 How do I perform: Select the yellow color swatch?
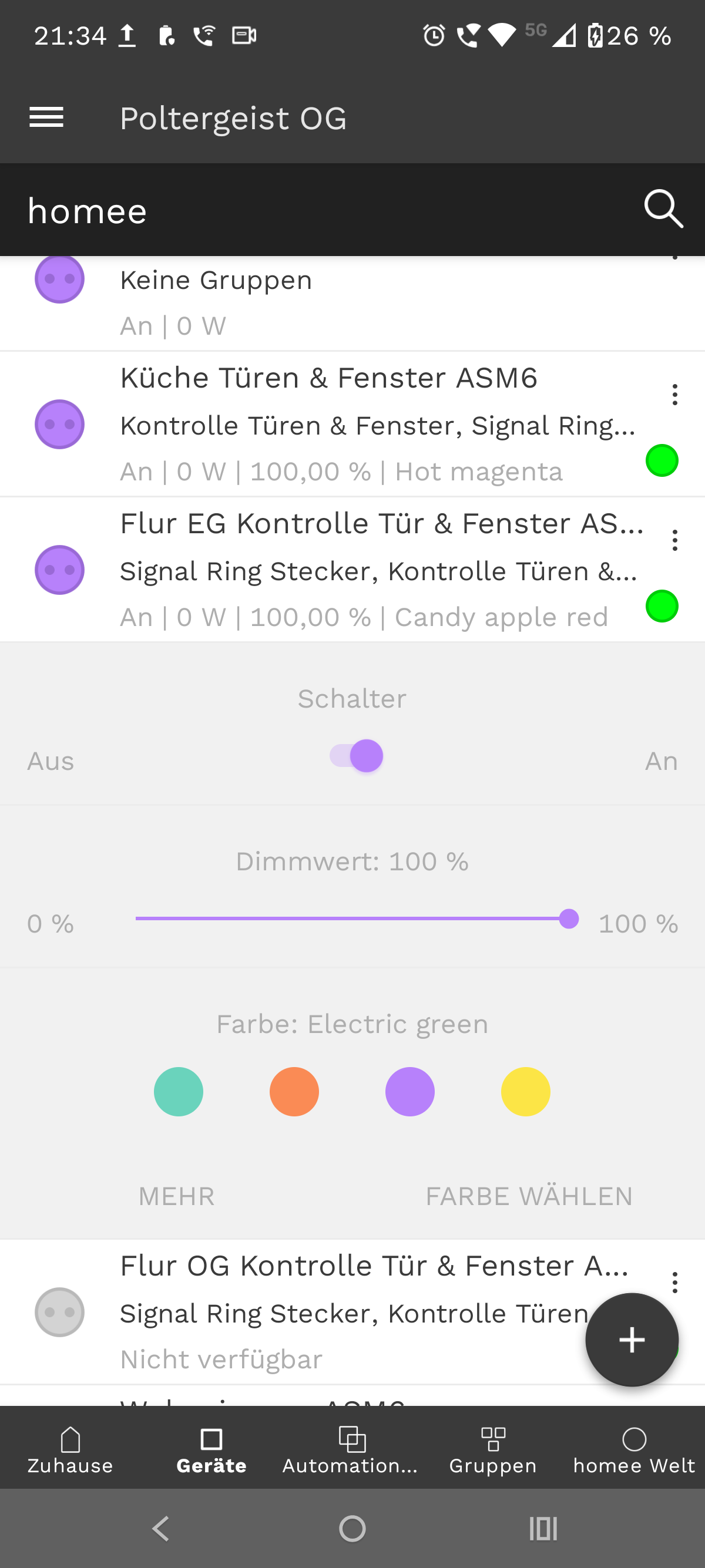(x=525, y=1091)
